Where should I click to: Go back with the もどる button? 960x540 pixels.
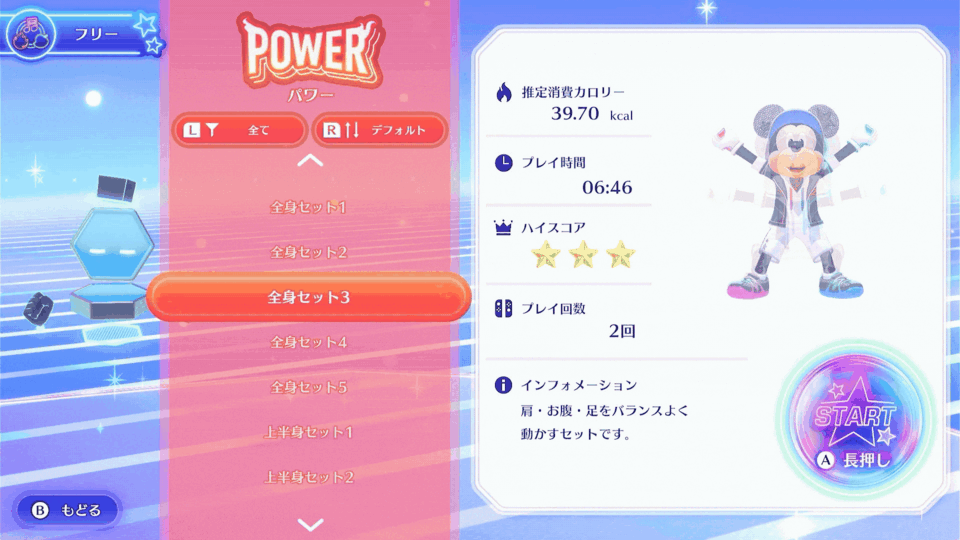tap(68, 510)
